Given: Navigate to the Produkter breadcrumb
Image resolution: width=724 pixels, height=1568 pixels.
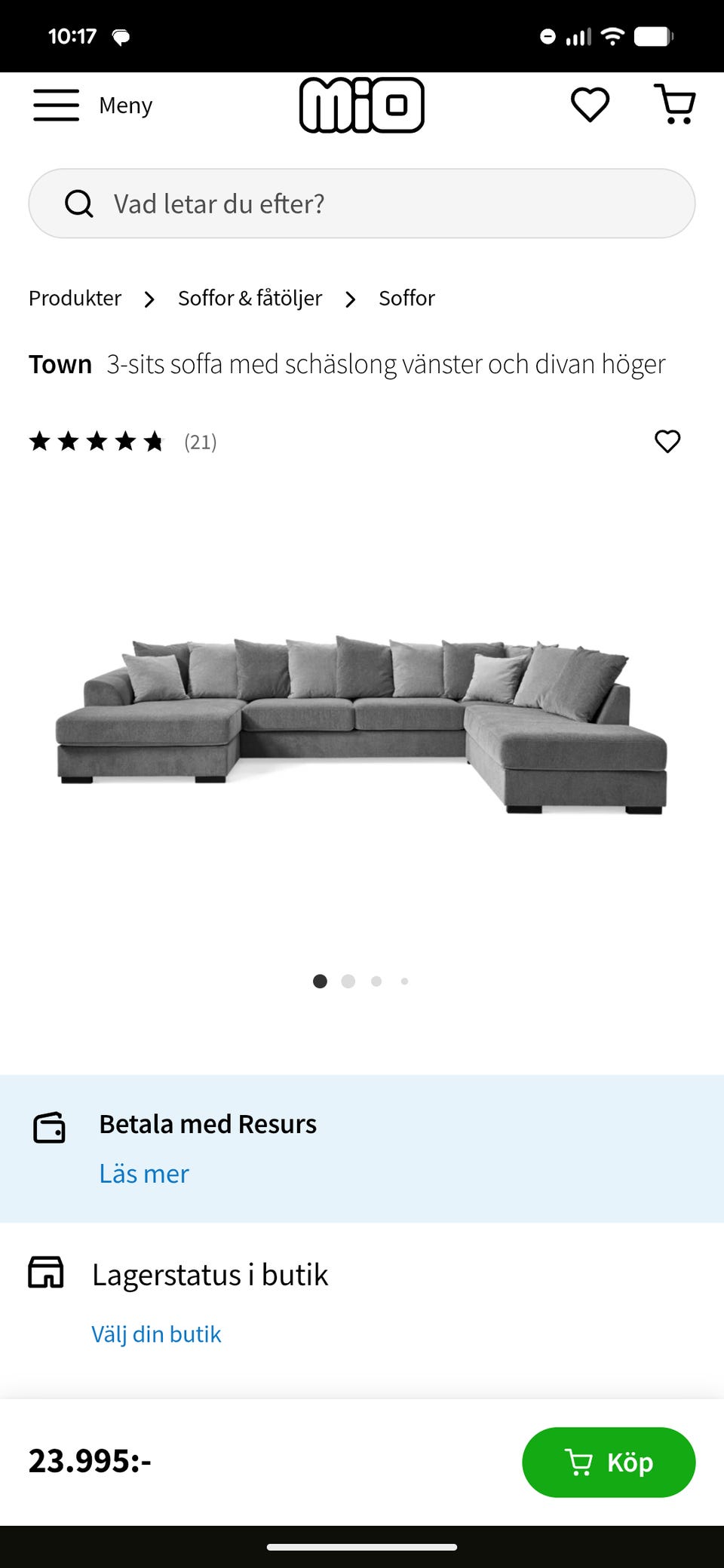Looking at the screenshot, I should (x=75, y=299).
